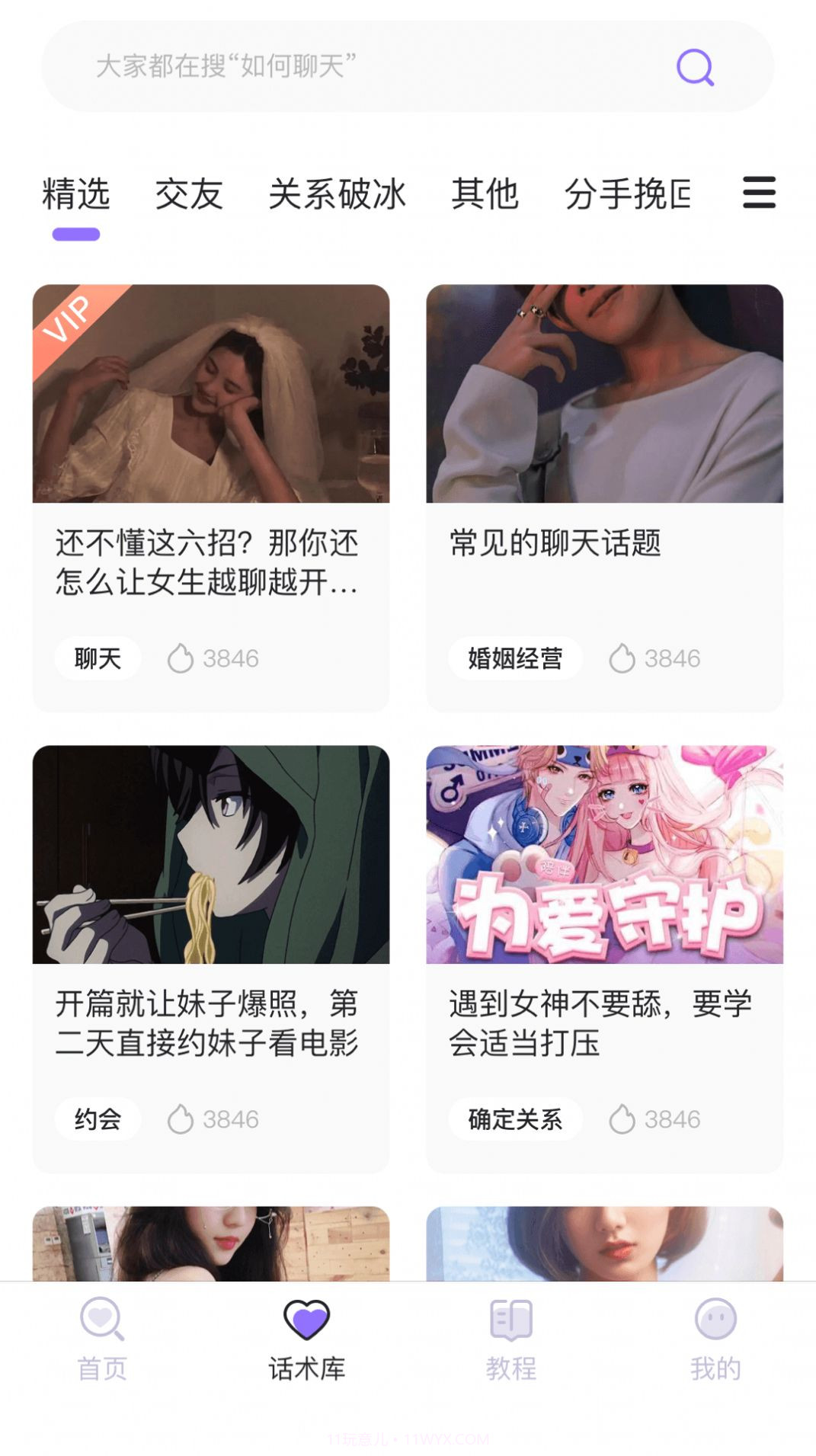This screenshot has width=816, height=1456.
Task: Tap the search input field at the top
Action: click(x=343, y=67)
